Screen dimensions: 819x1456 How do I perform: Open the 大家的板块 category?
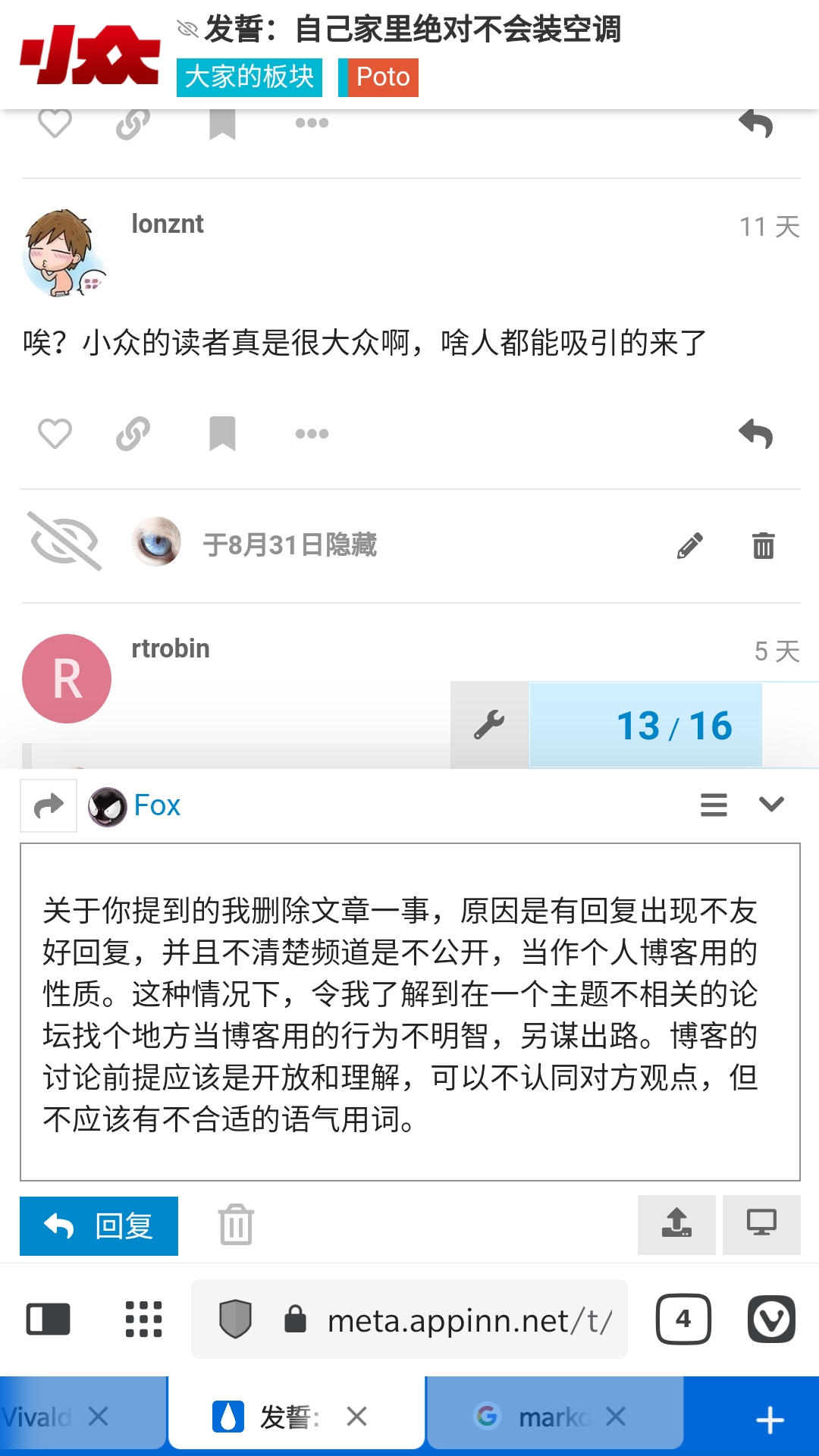249,77
